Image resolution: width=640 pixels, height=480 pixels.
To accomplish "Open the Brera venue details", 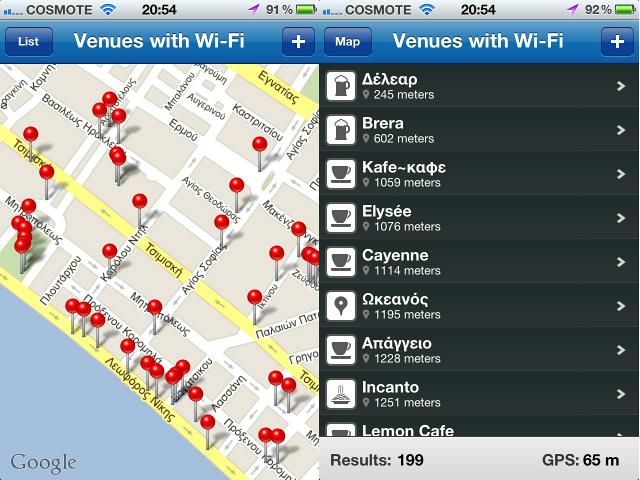I will point(480,130).
